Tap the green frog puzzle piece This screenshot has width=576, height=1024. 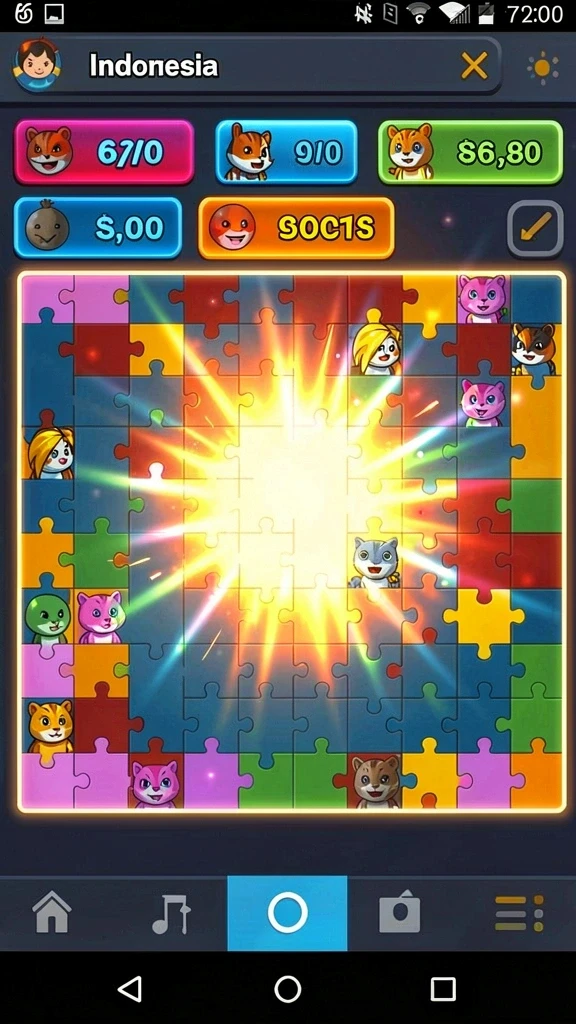tap(47, 617)
